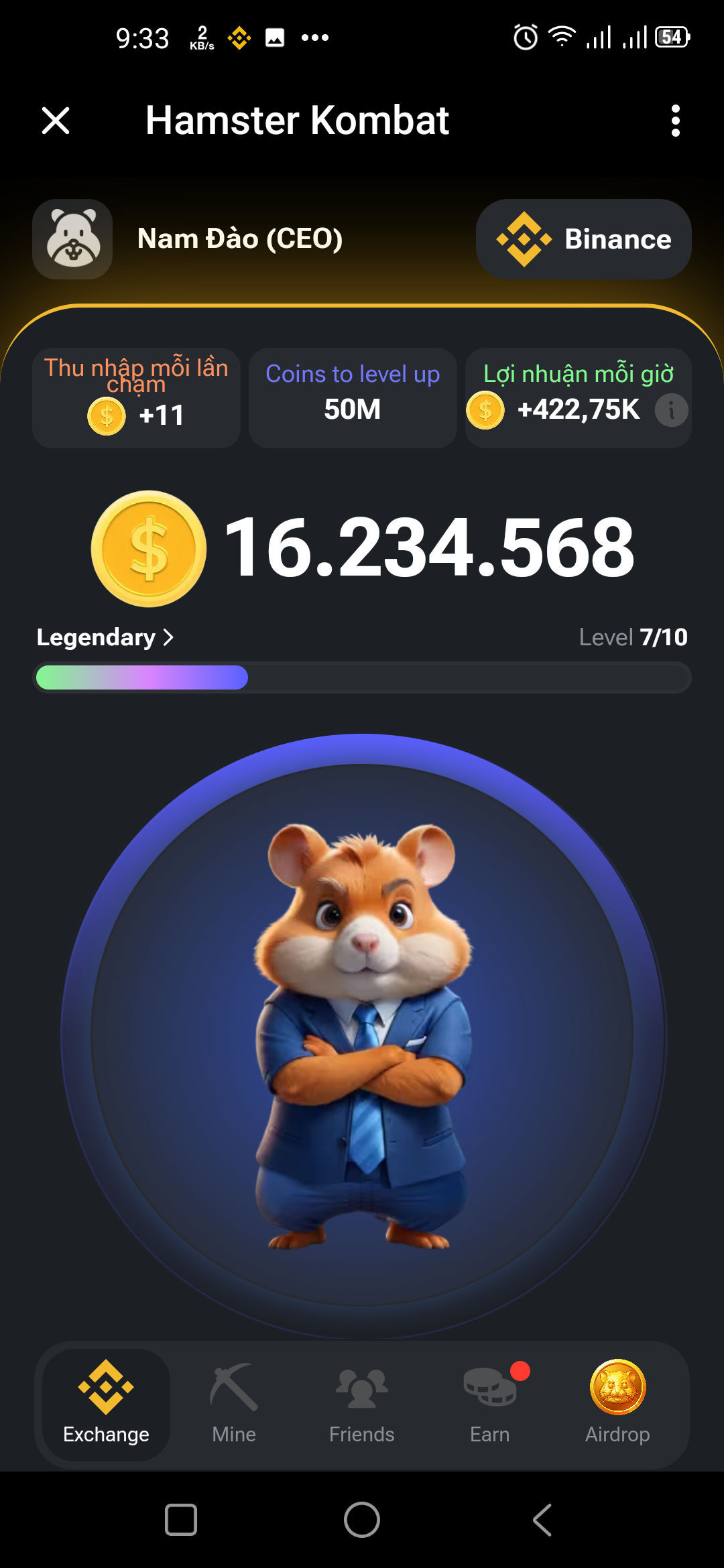Tap the hamster profile avatar

pos(72,239)
